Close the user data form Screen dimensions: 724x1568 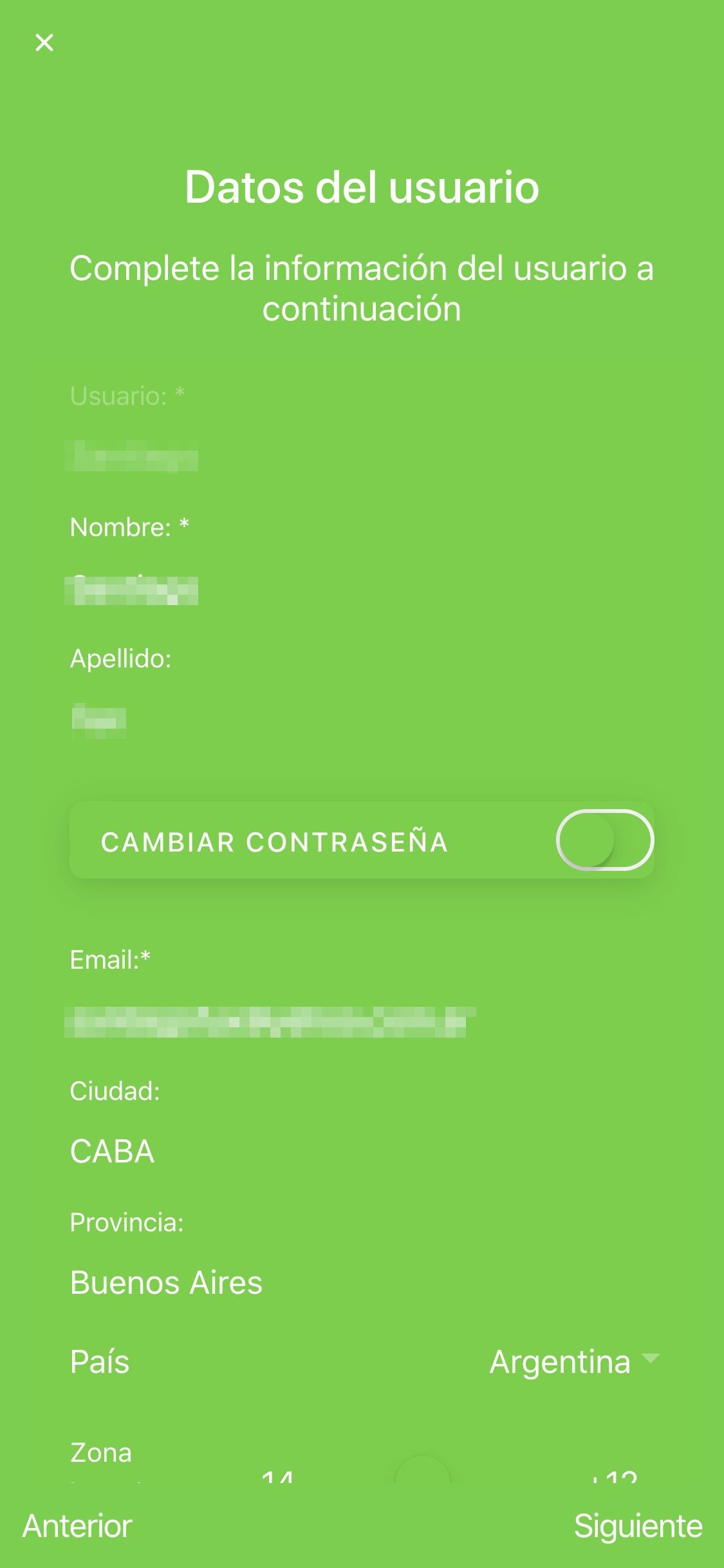click(x=44, y=42)
